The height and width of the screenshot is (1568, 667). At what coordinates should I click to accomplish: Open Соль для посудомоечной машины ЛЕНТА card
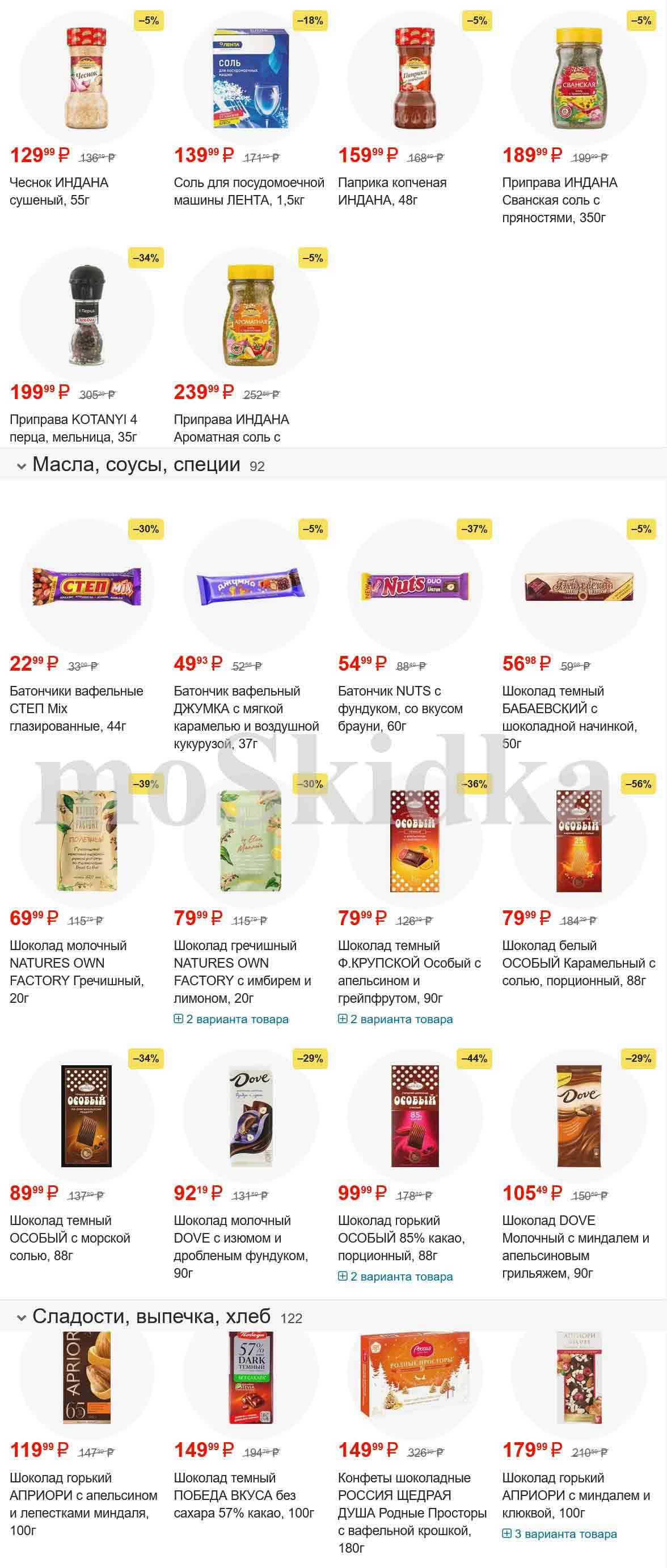coord(248,190)
